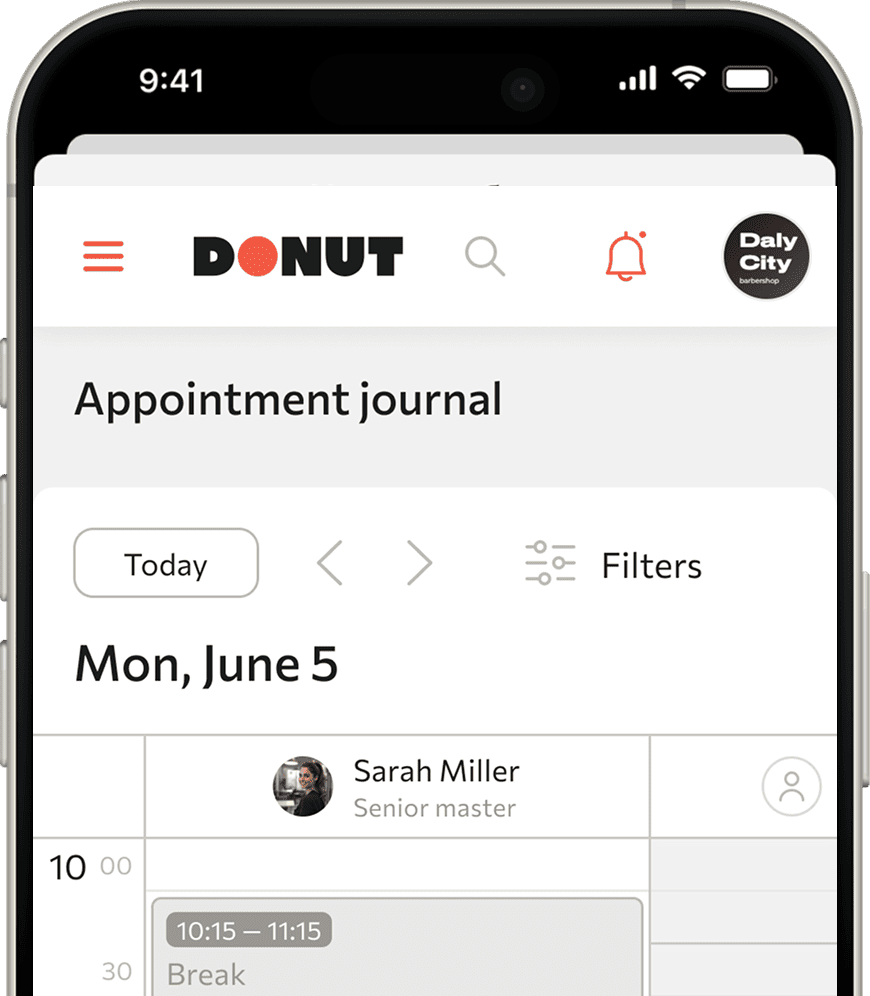The image size is (870, 996).
Task: Go to the next day
Action: [419, 564]
